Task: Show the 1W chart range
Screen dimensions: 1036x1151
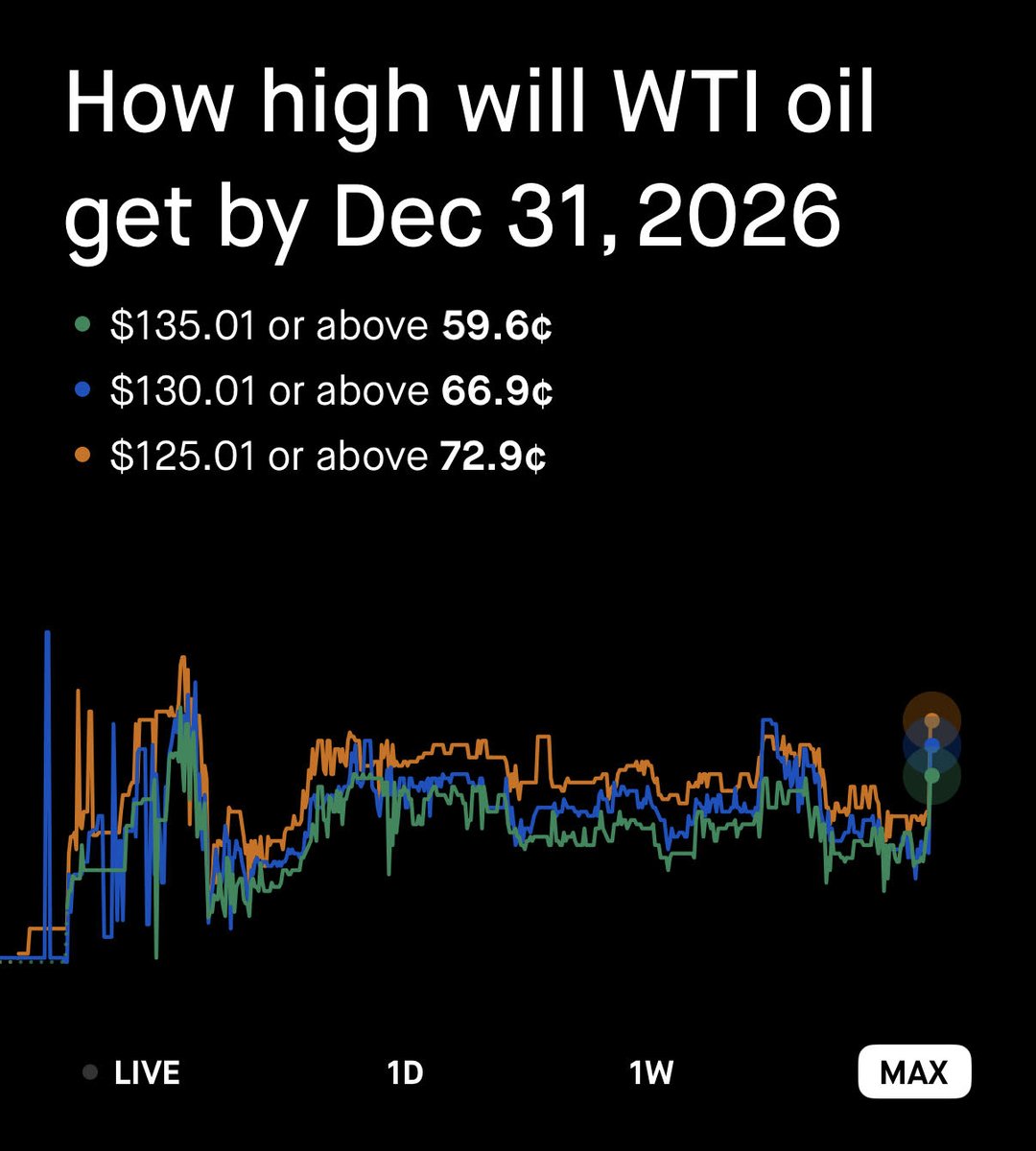Action: pos(650,1072)
